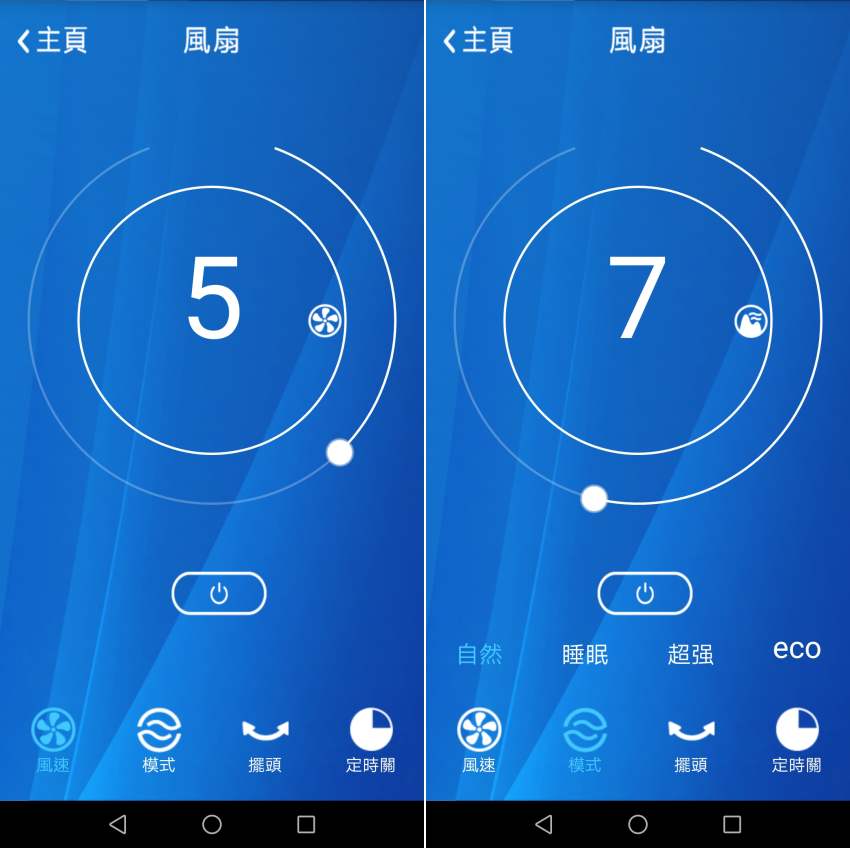
Task: Toggle fan power on the screen showing 5
Action: (x=219, y=594)
